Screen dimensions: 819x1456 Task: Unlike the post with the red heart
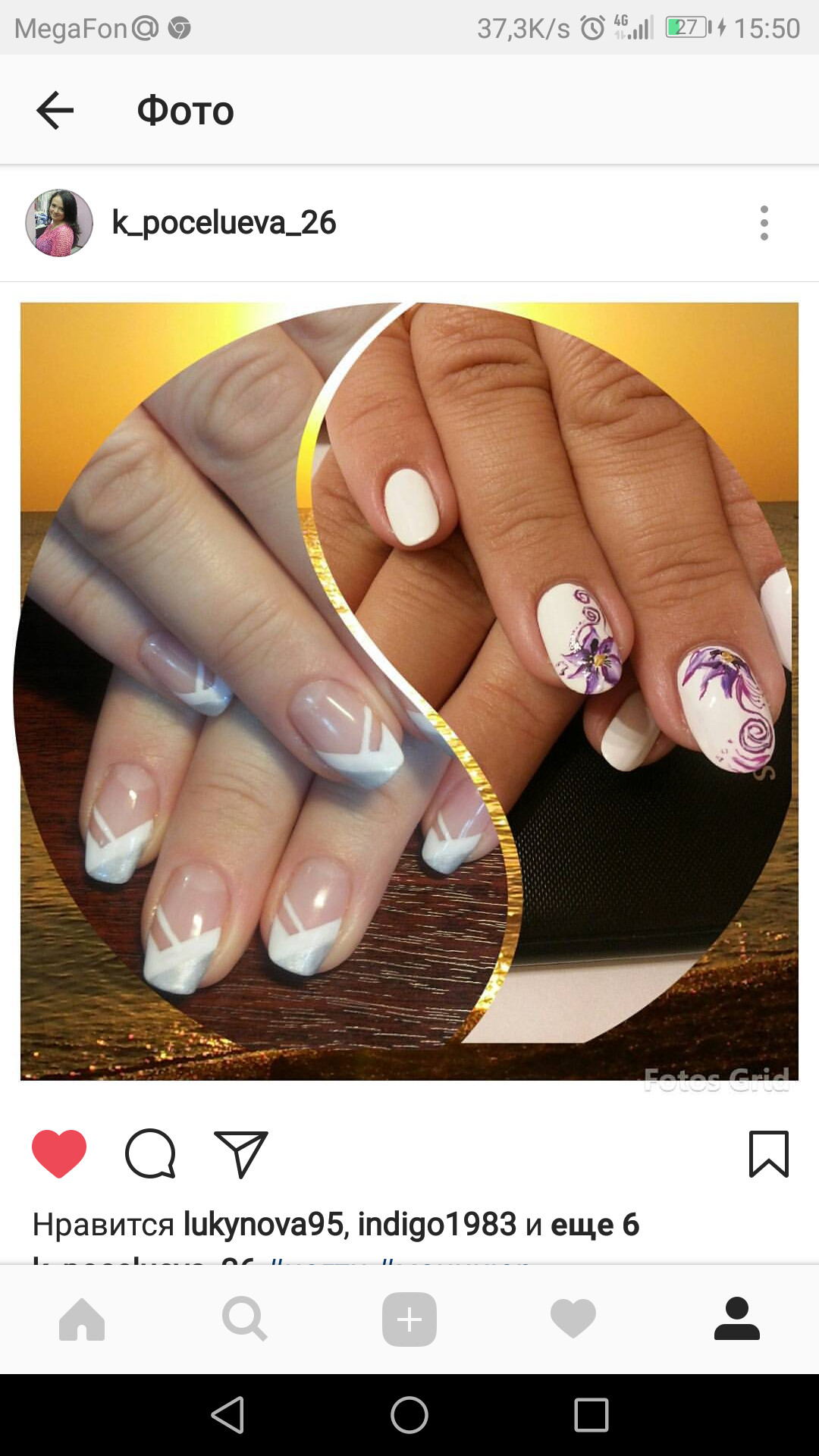pyautogui.click(x=59, y=1153)
